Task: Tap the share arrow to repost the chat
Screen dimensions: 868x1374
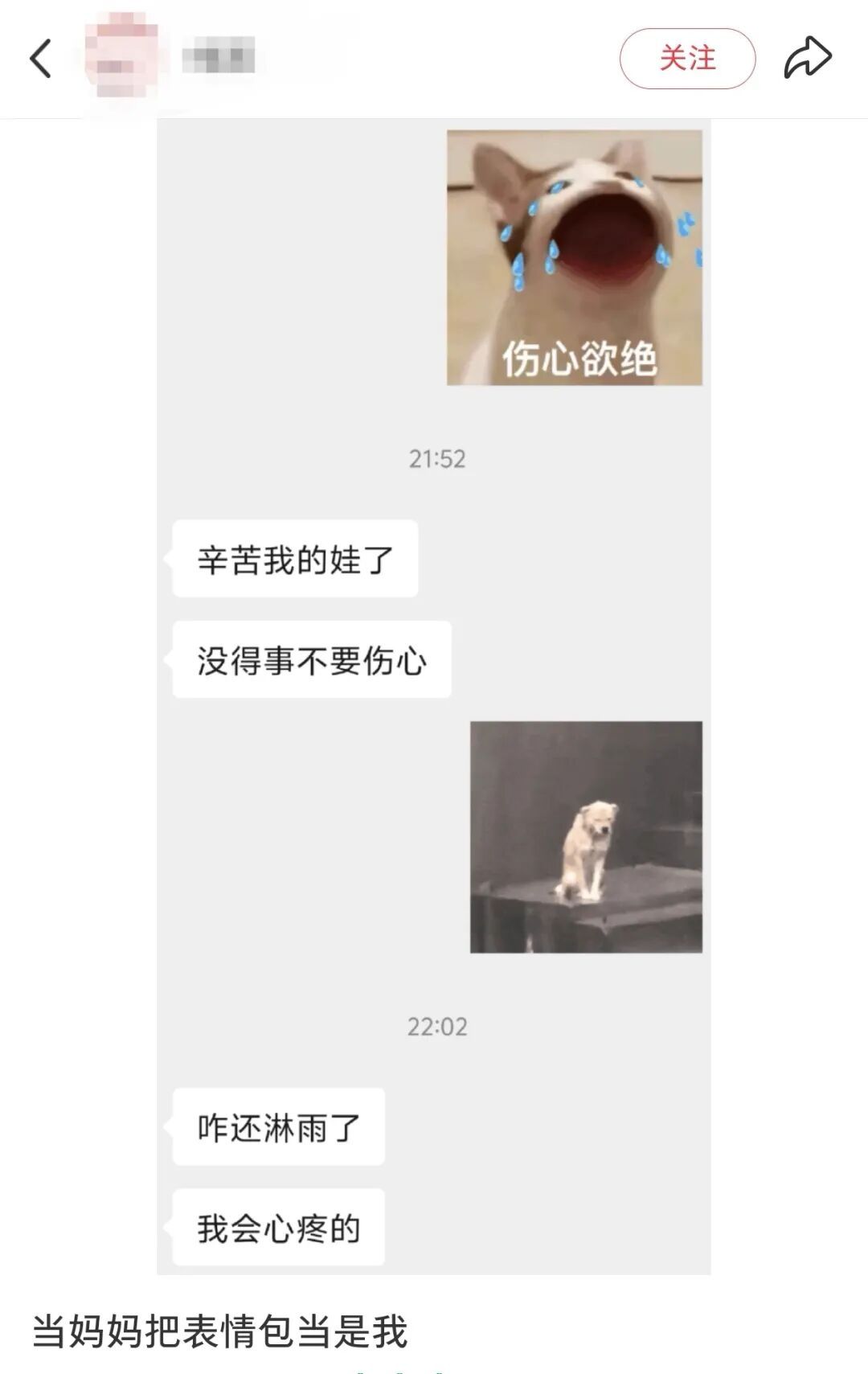Action: (x=810, y=55)
